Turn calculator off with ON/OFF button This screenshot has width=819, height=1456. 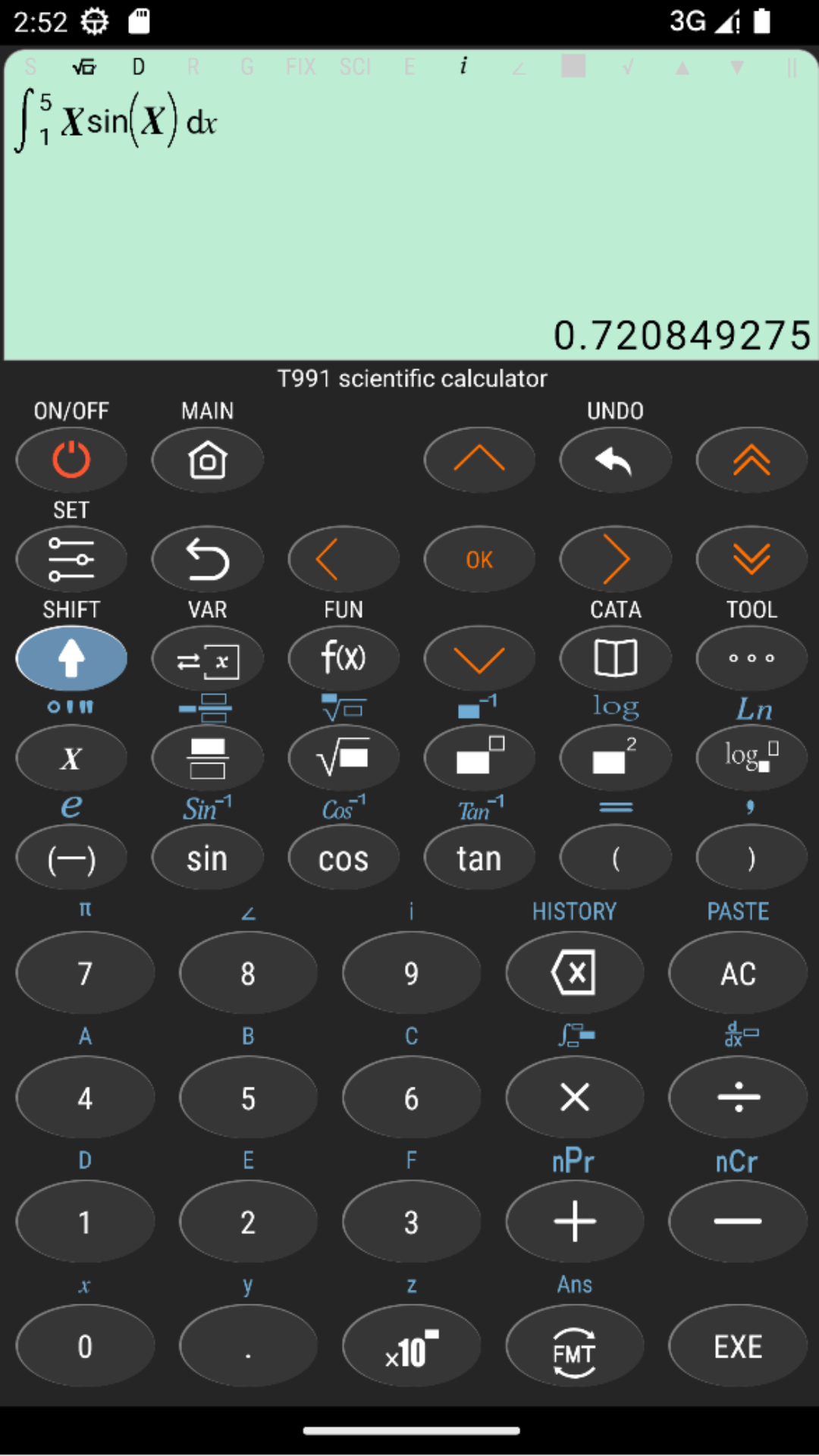71,460
